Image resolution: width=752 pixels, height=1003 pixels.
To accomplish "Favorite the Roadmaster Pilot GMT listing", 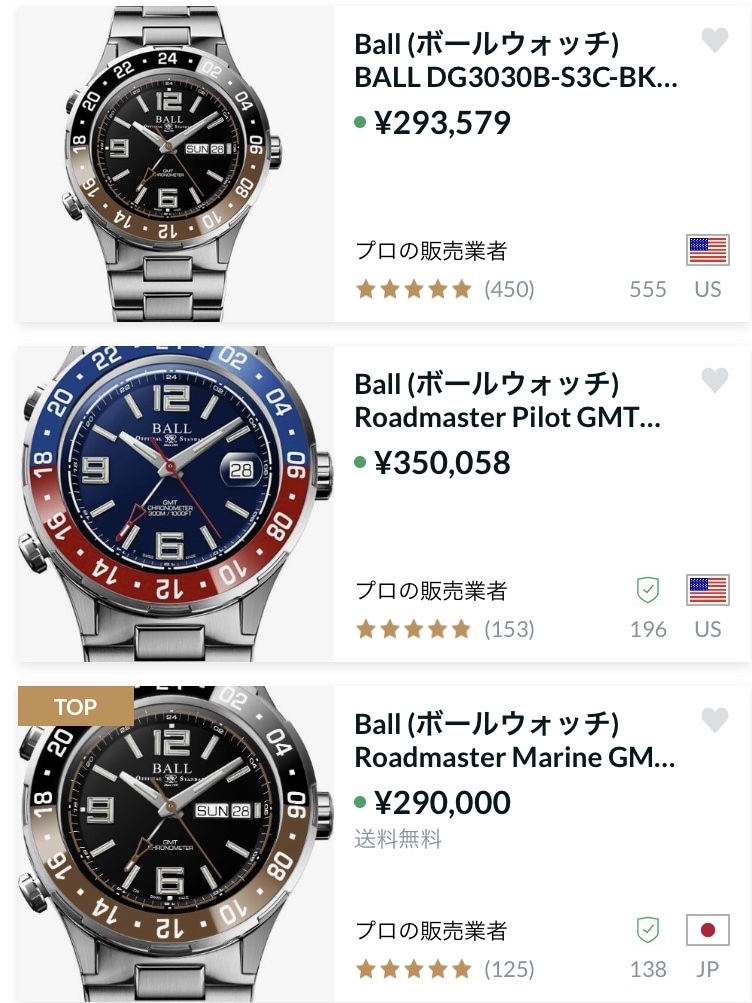I will (714, 380).
